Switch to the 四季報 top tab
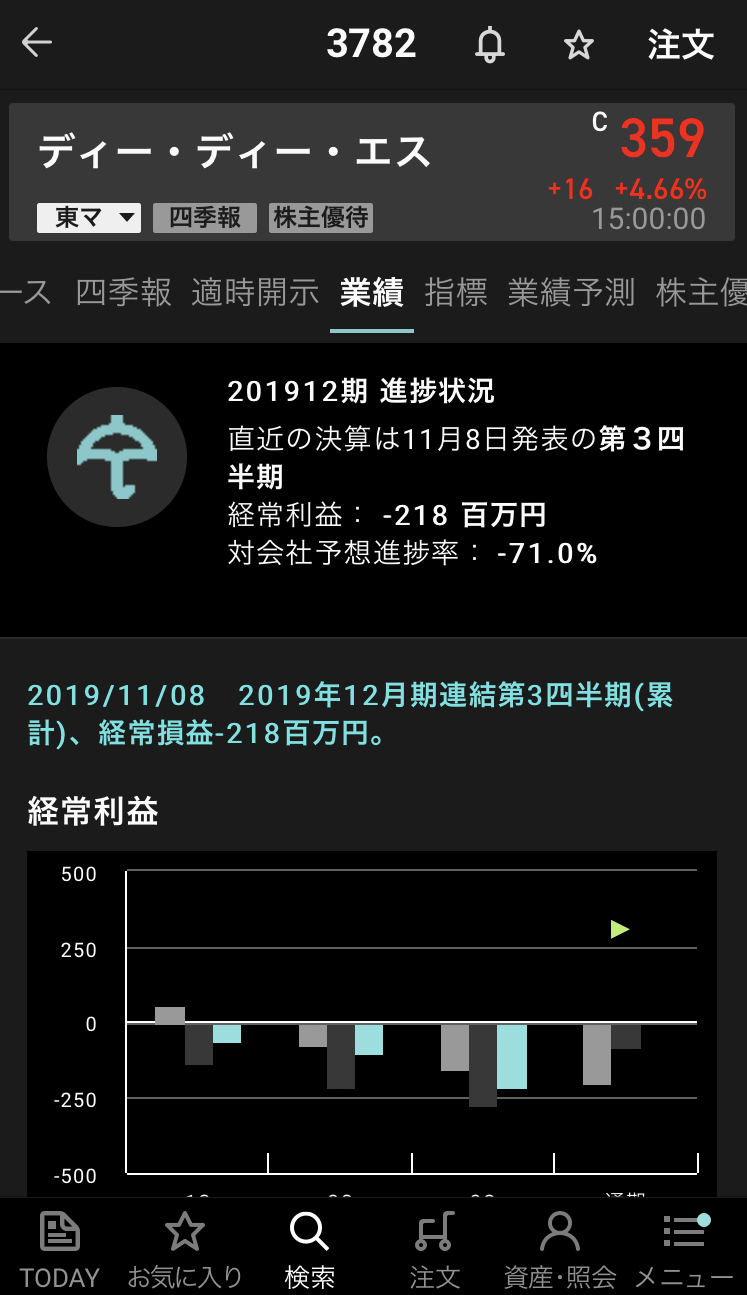Screen dimensions: 747x1295 point(124,292)
